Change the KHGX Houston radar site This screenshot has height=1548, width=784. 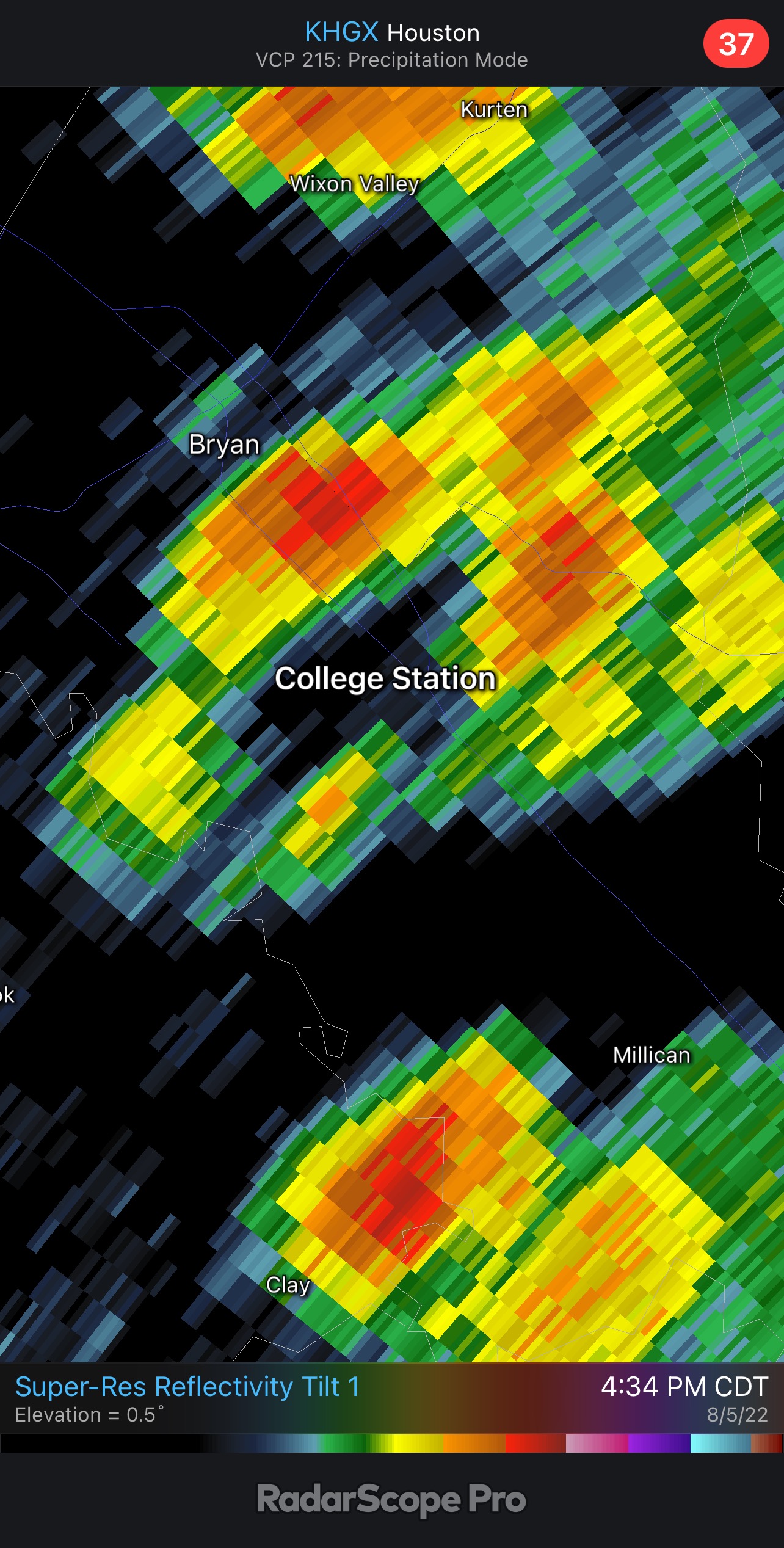[x=391, y=33]
